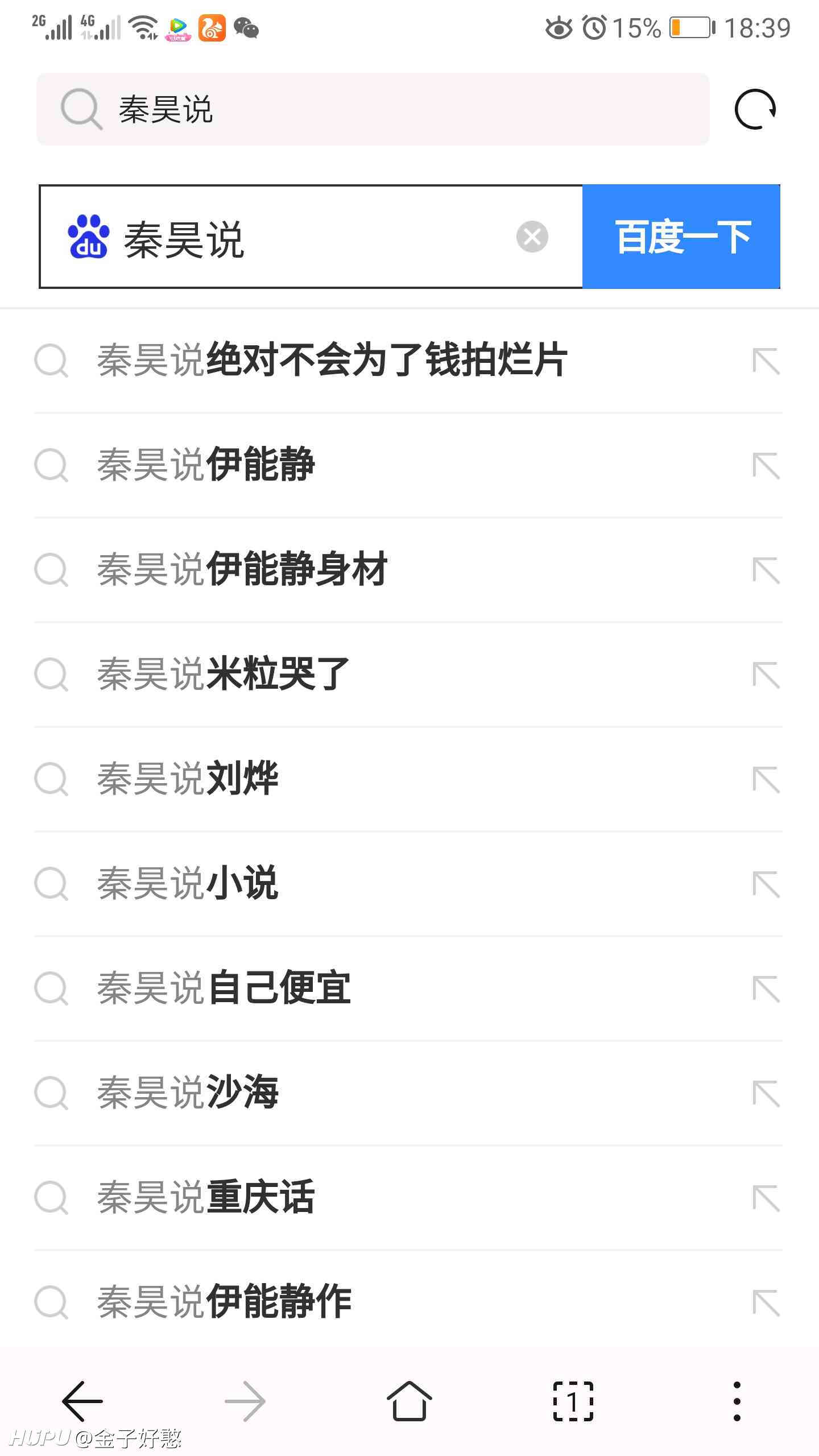Clear the Baidu search text
The width and height of the screenshot is (819, 1456).
[532, 237]
